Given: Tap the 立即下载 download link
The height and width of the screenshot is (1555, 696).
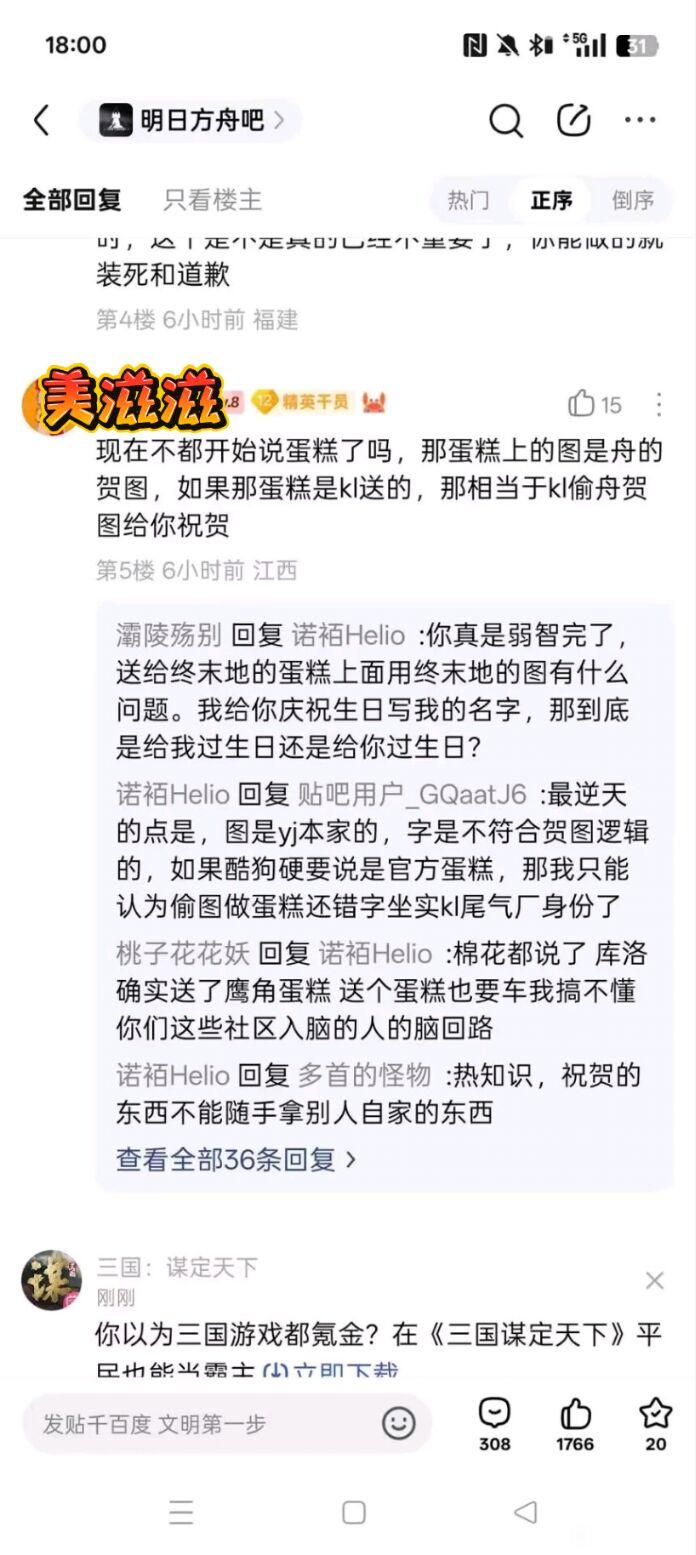Looking at the screenshot, I should point(330,1372).
